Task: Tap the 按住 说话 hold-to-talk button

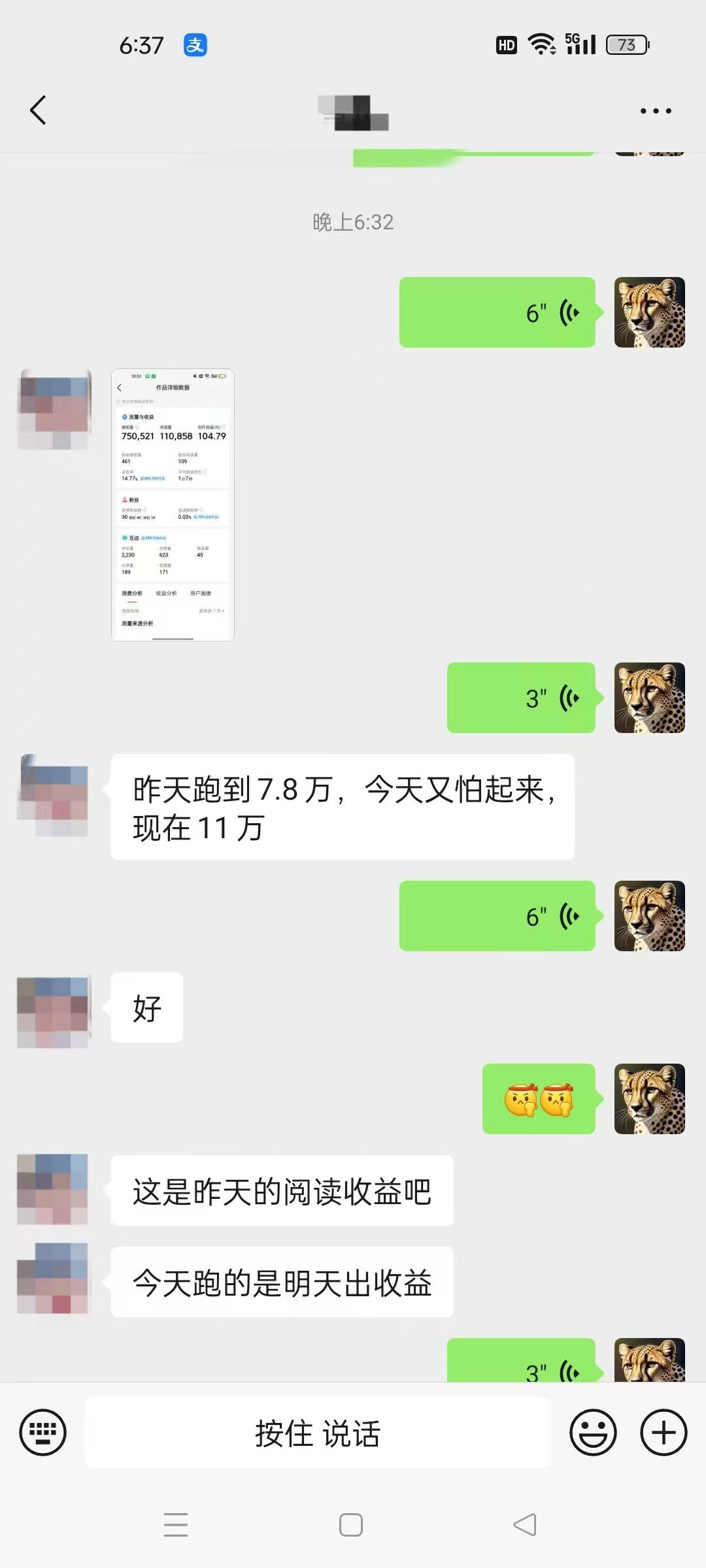Action: point(318,1432)
